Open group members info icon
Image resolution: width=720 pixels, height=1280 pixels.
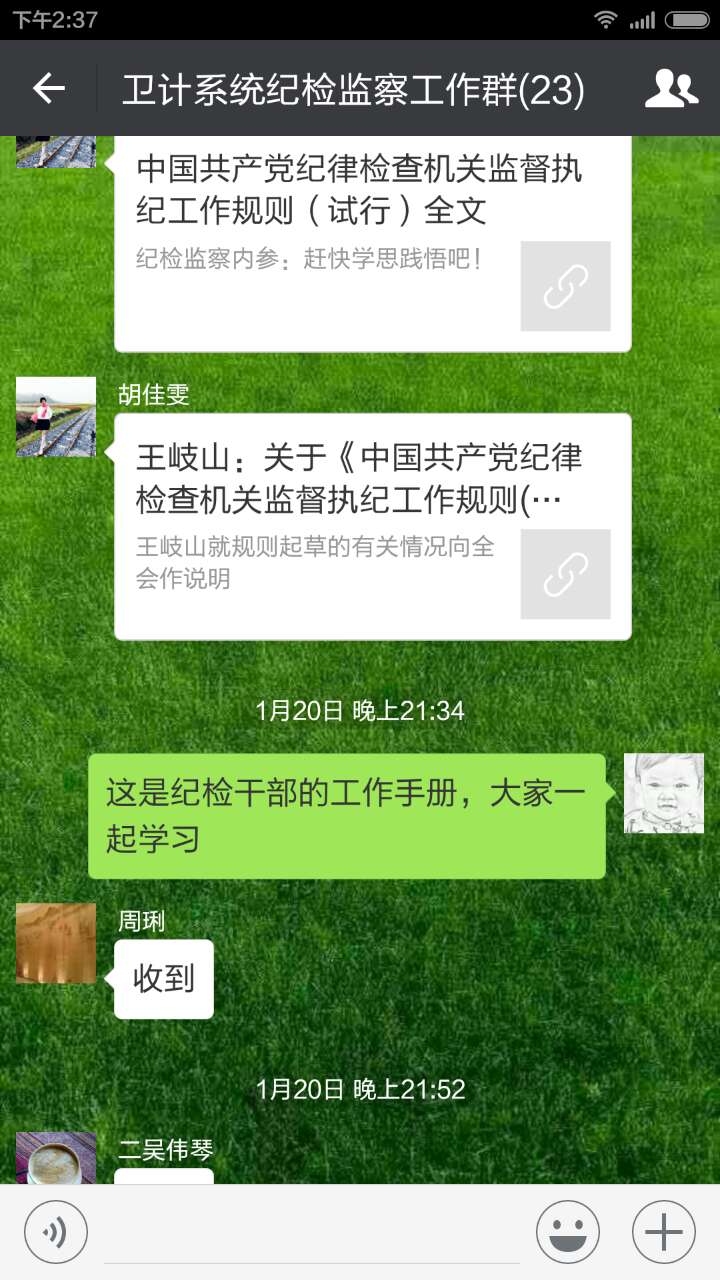pos(671,89)
